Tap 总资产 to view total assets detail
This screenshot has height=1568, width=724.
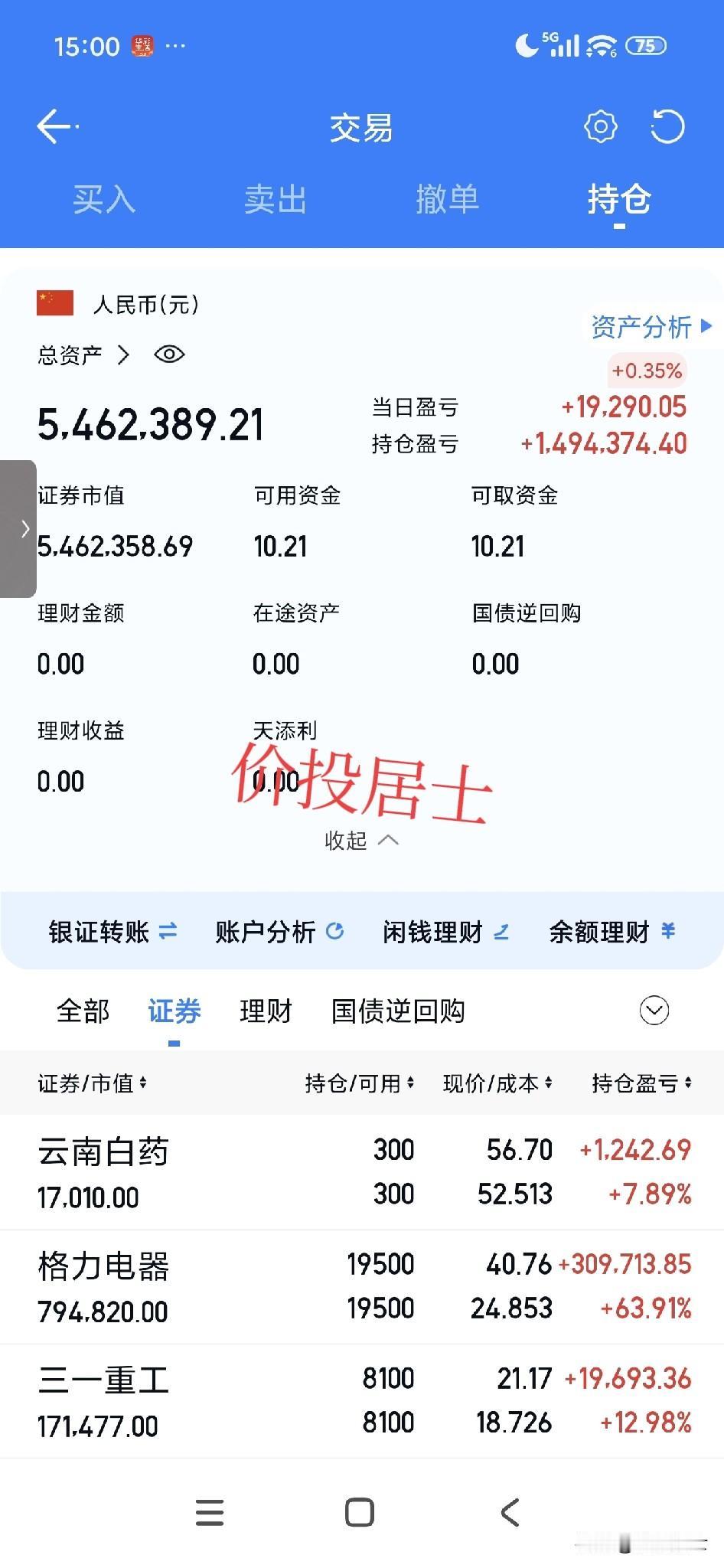(x=69, y=354)
